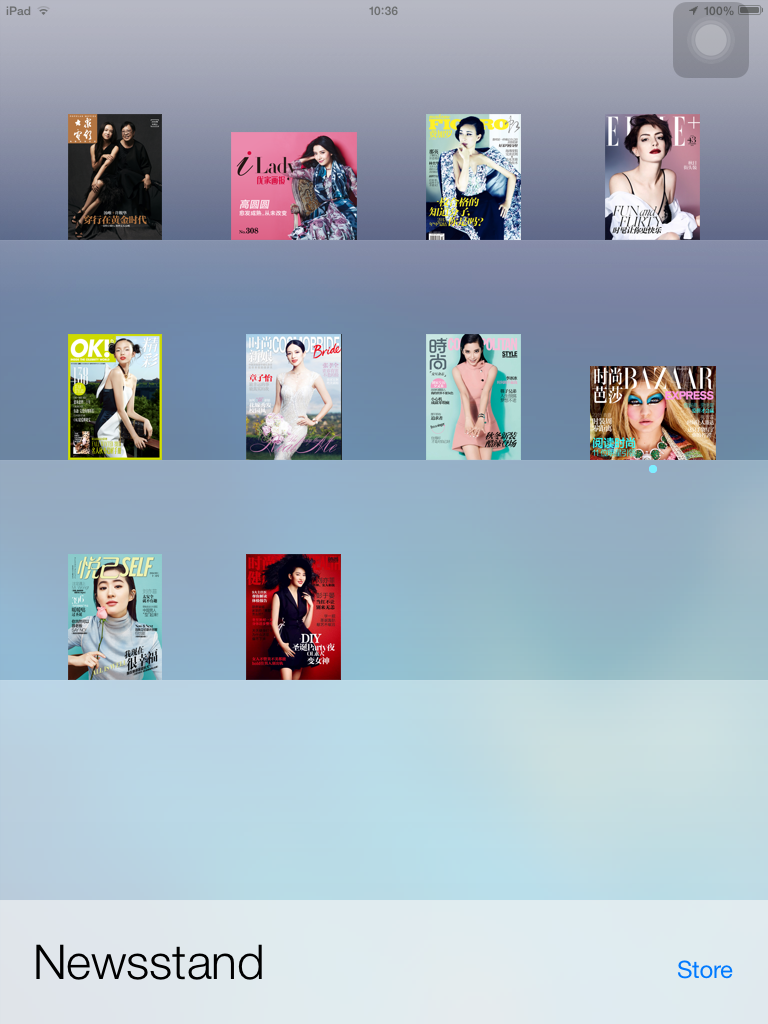Open the Madame Figaro magazine

(473, 177)
